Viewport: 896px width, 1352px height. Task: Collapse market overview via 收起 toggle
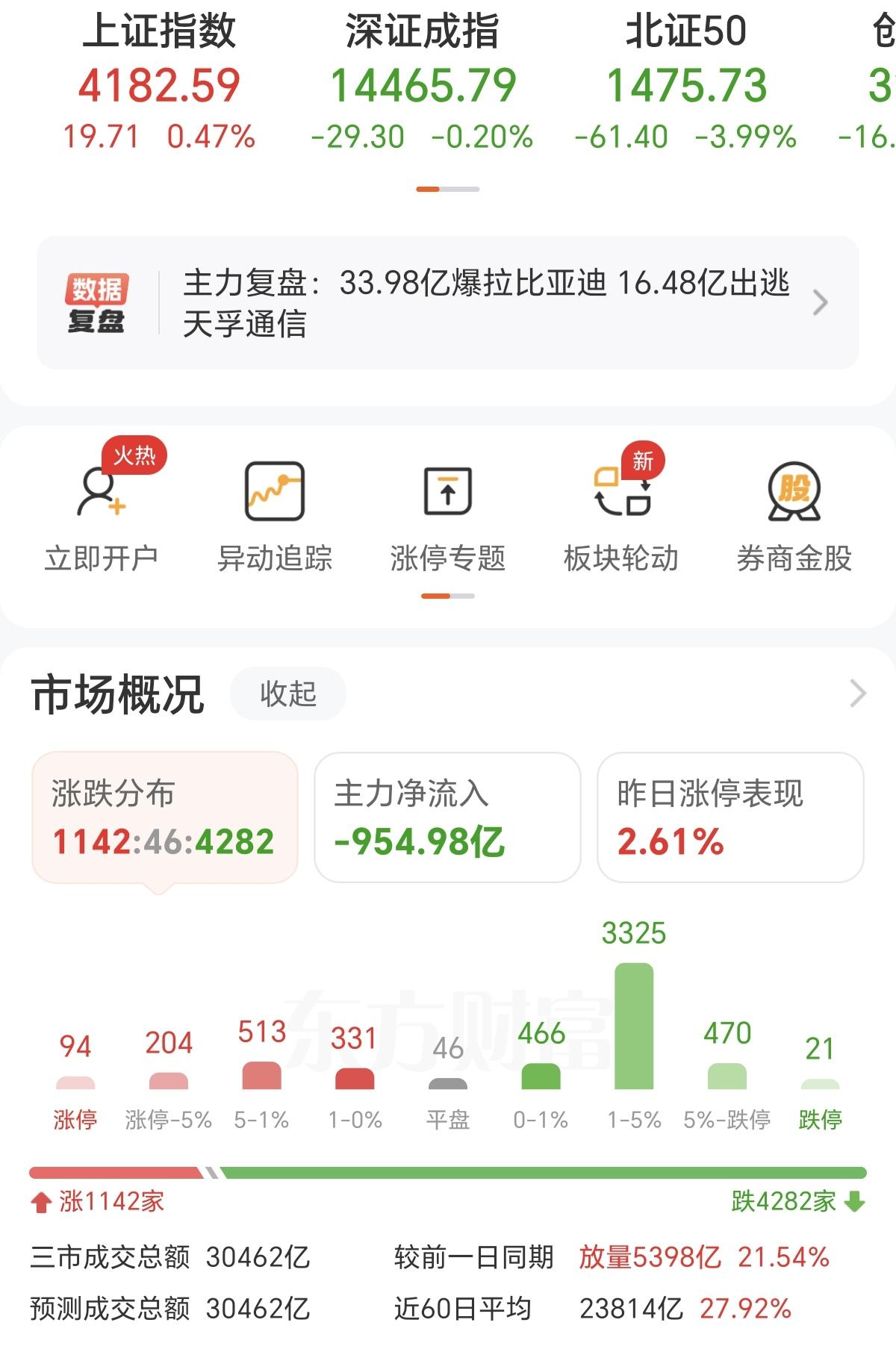[287, 694]
